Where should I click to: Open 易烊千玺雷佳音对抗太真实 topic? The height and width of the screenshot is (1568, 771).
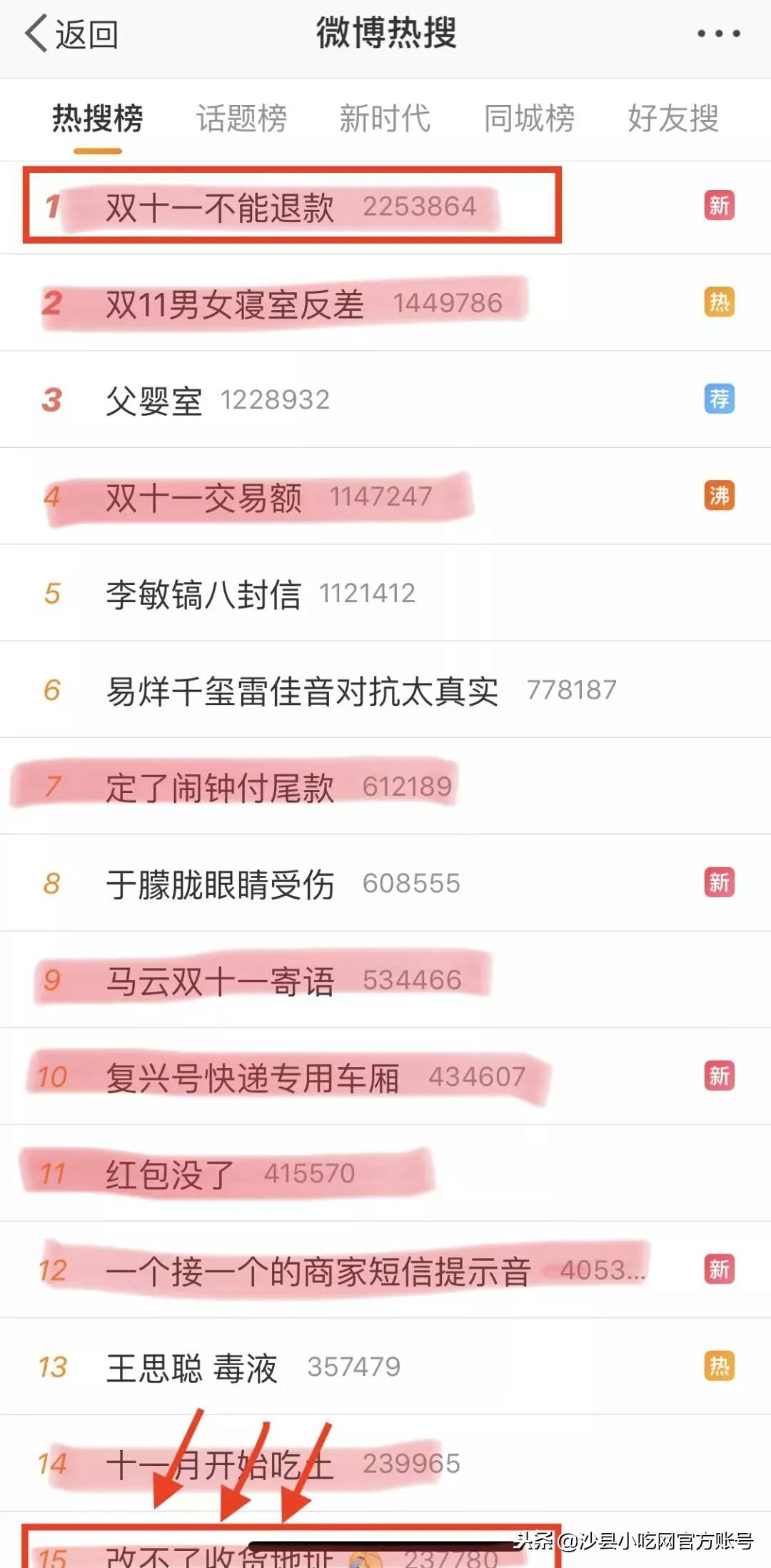click(x=385, y=690)
